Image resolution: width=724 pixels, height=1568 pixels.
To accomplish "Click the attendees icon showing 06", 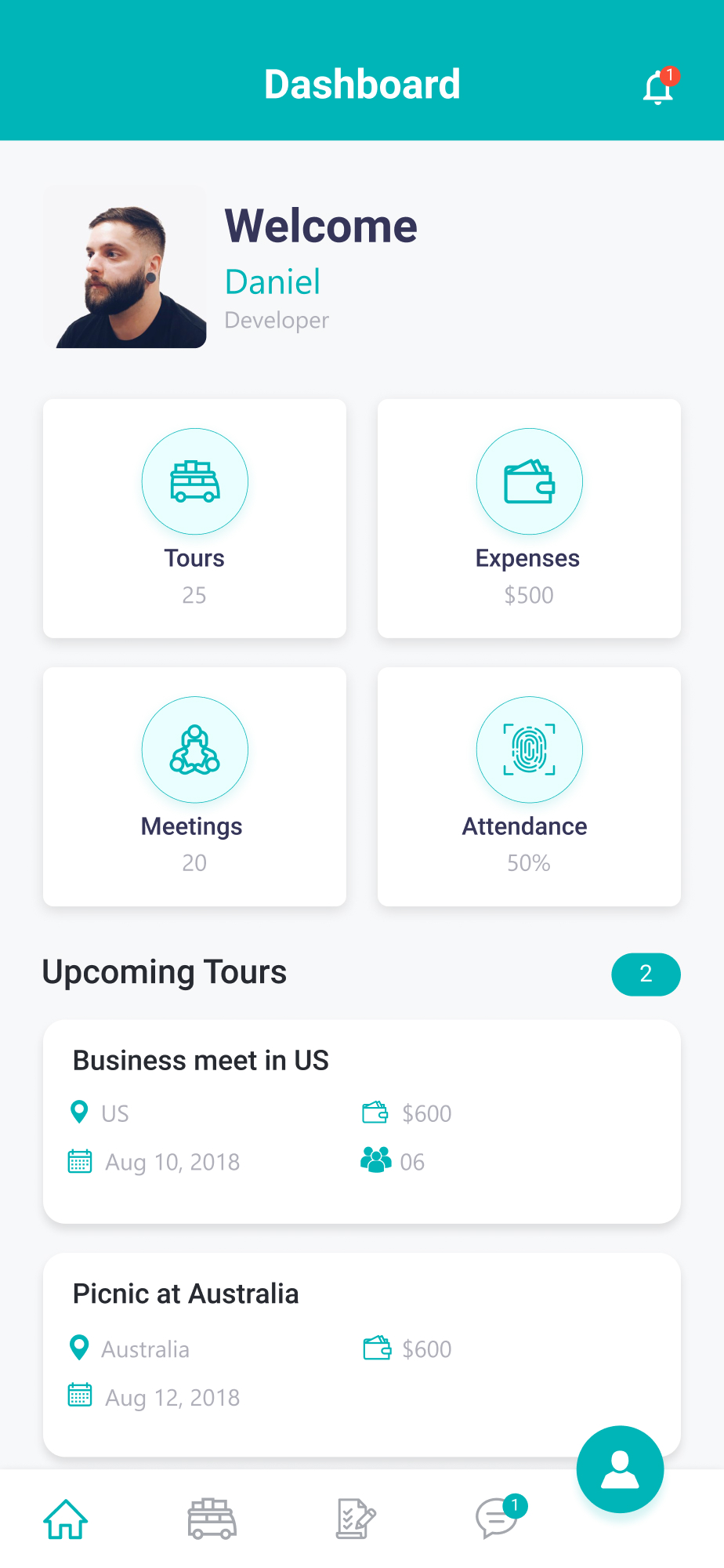I will click(x=377, y=1162).
